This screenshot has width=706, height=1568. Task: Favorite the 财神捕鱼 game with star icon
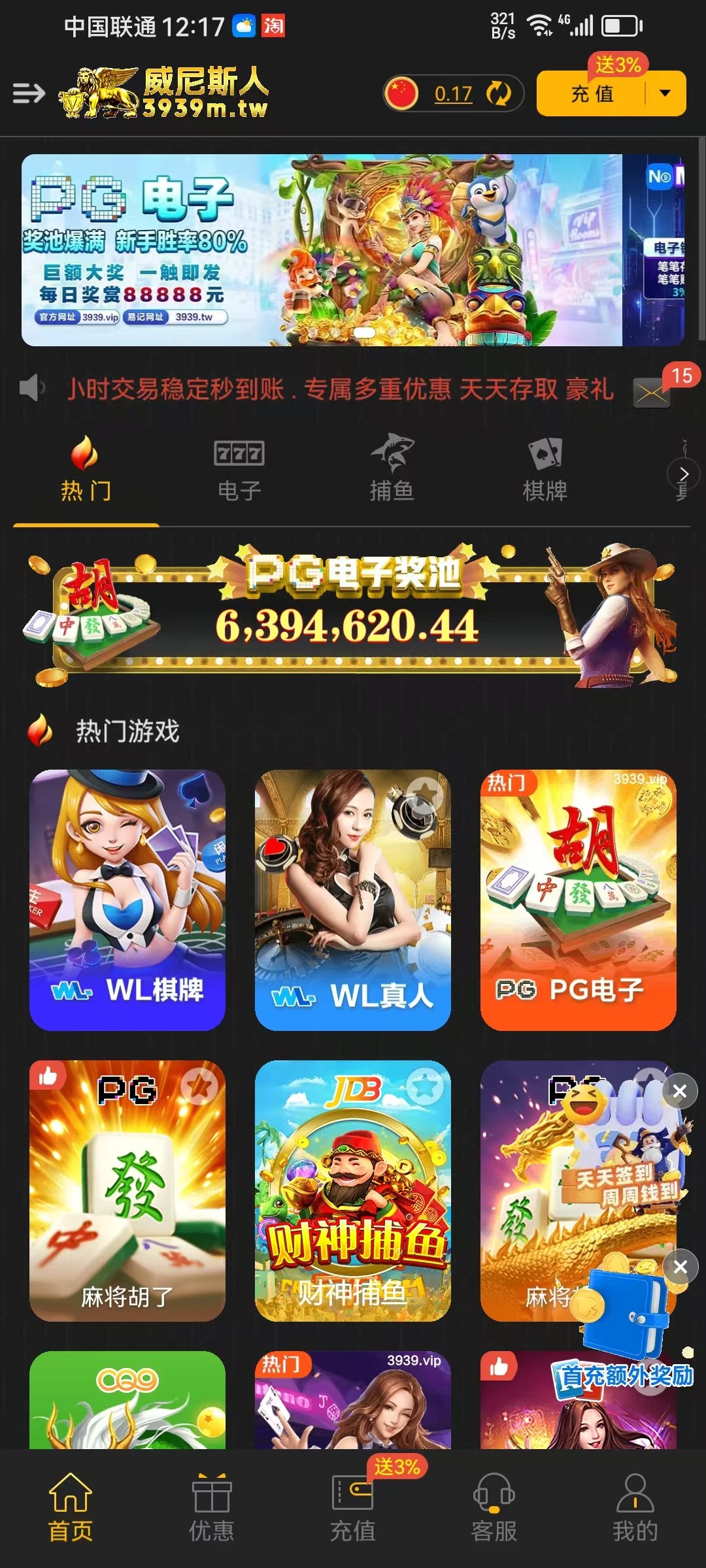pos(424,1087)
